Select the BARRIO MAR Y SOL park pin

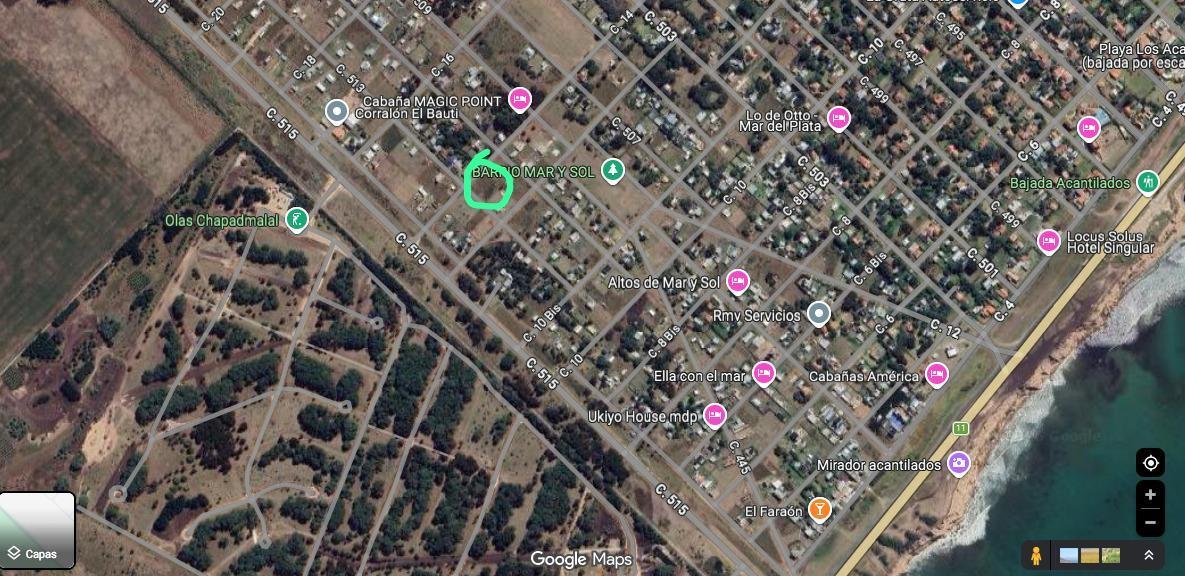(612, 172)
